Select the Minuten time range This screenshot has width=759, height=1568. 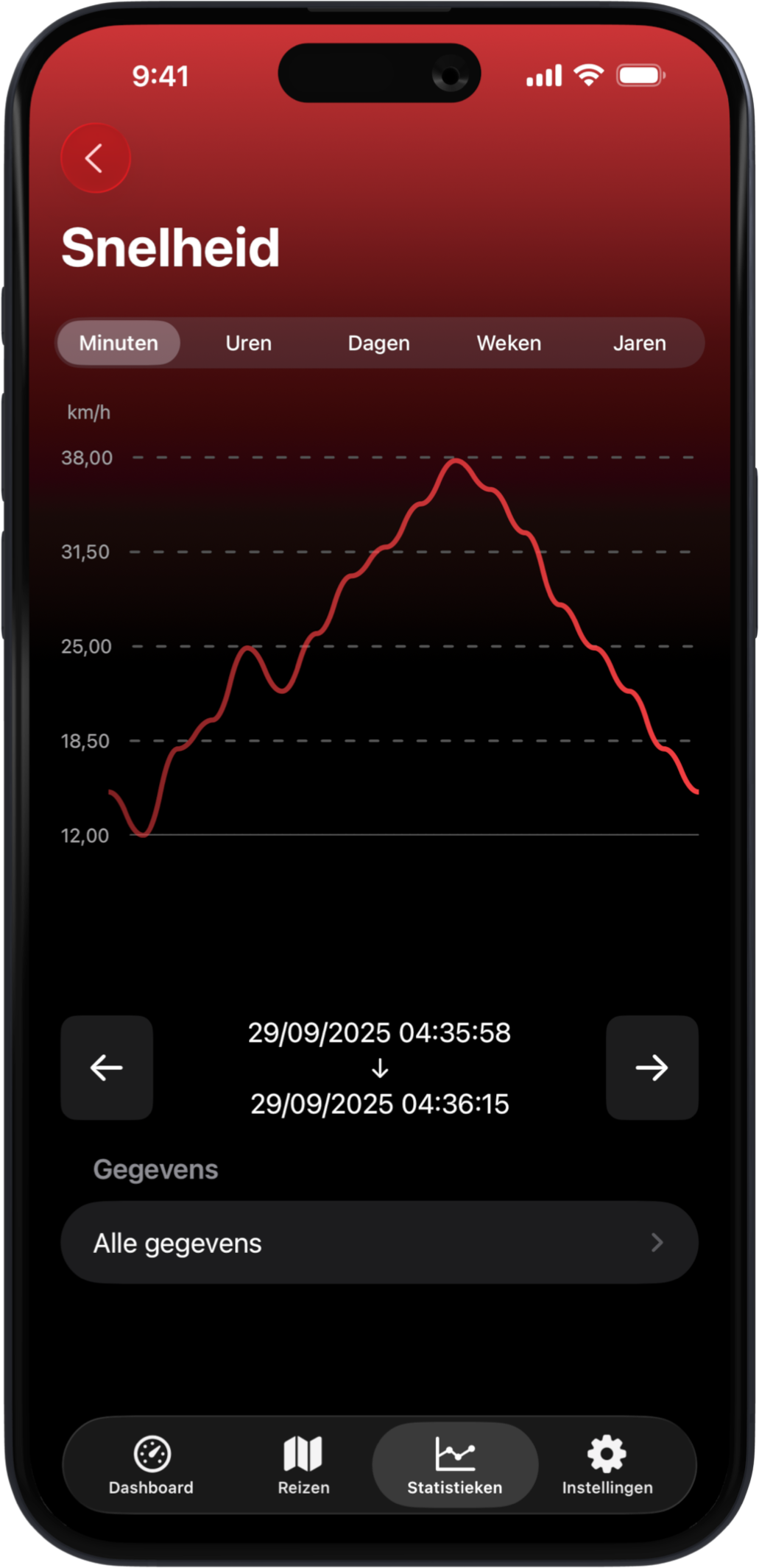pos(119,343)
